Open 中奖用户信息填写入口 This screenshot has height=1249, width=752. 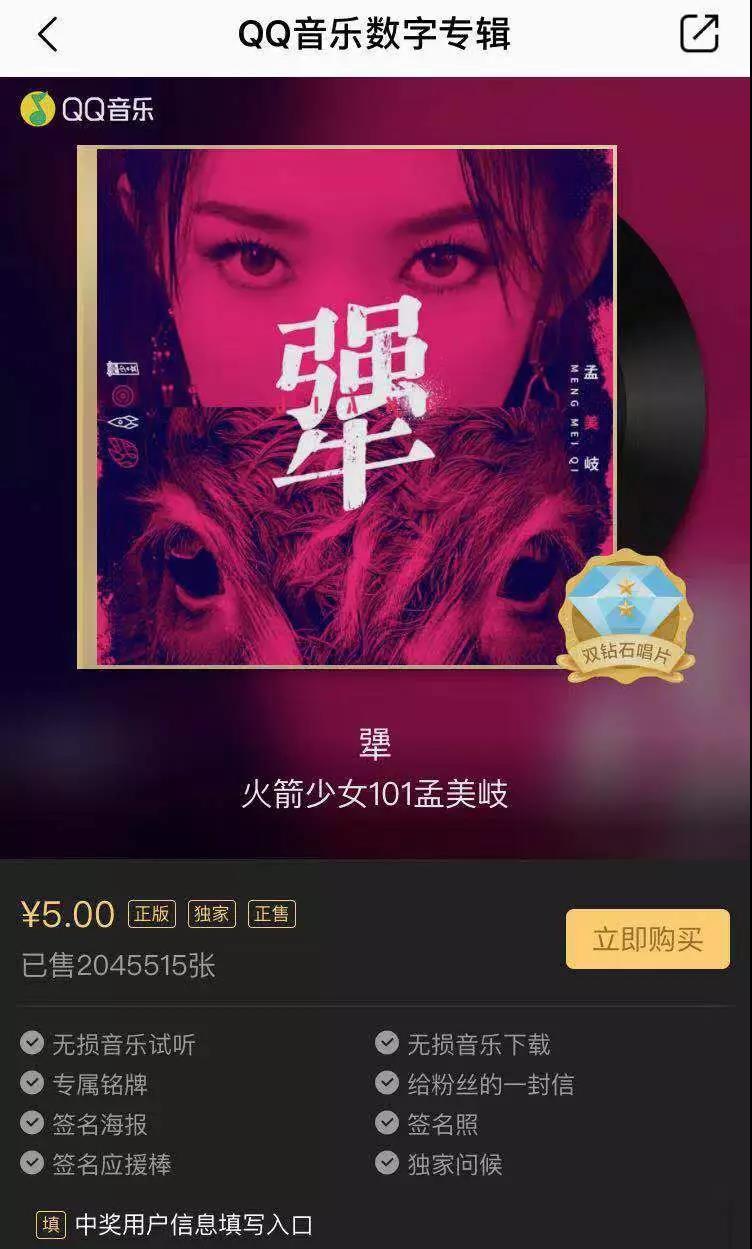[193, 1224]
